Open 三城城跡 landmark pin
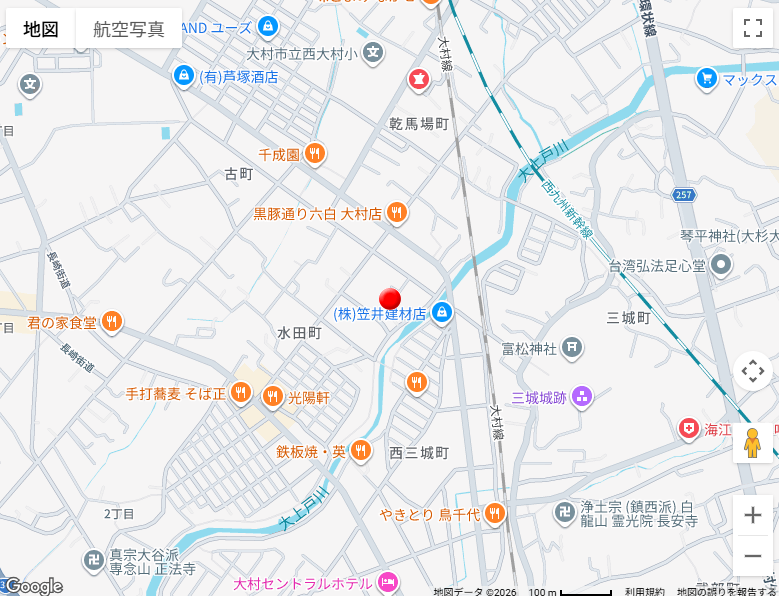The height and width of the screenshot is (596, 779). pos(582,397)
